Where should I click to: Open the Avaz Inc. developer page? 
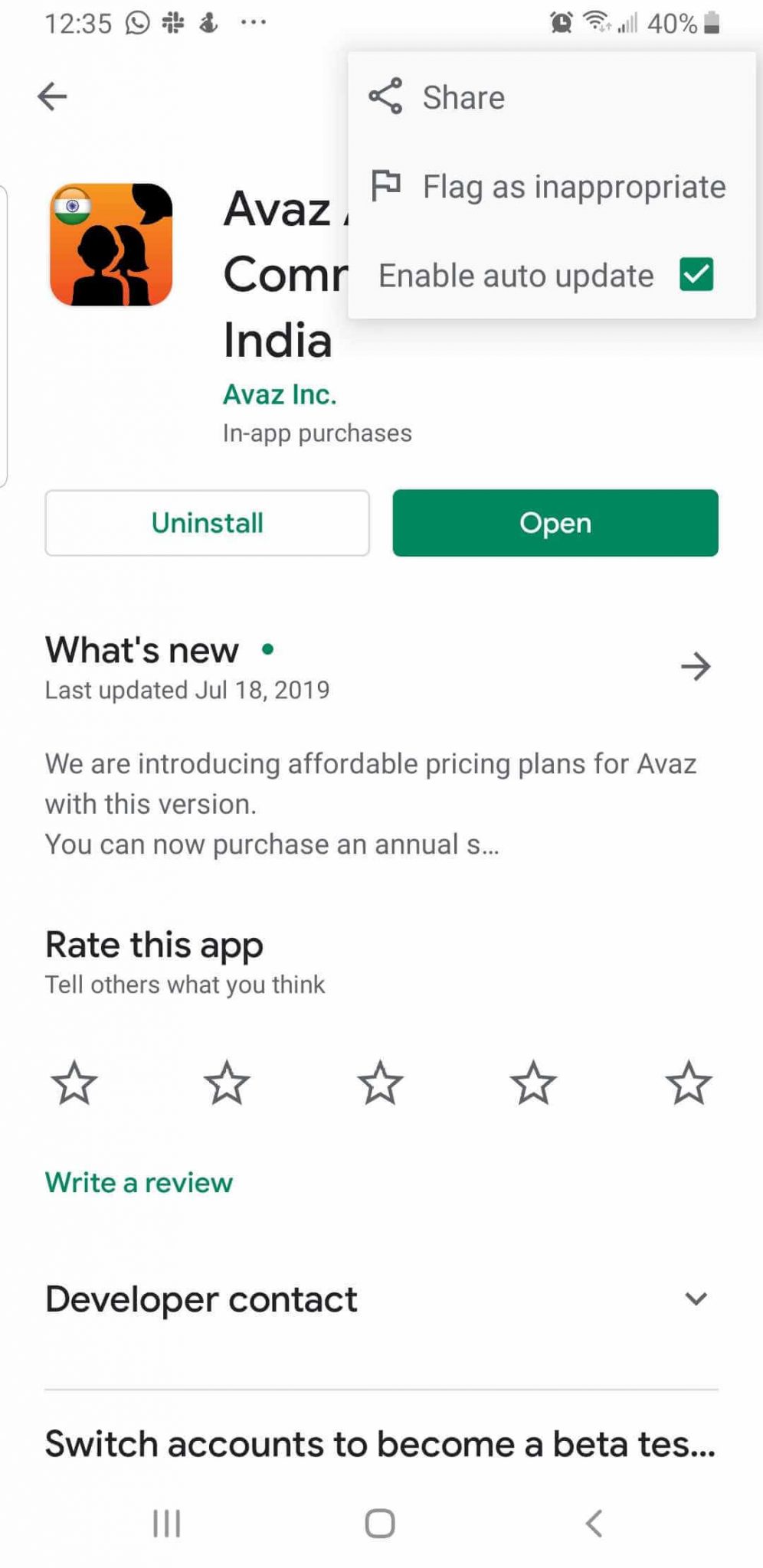[x=280, y=394]
